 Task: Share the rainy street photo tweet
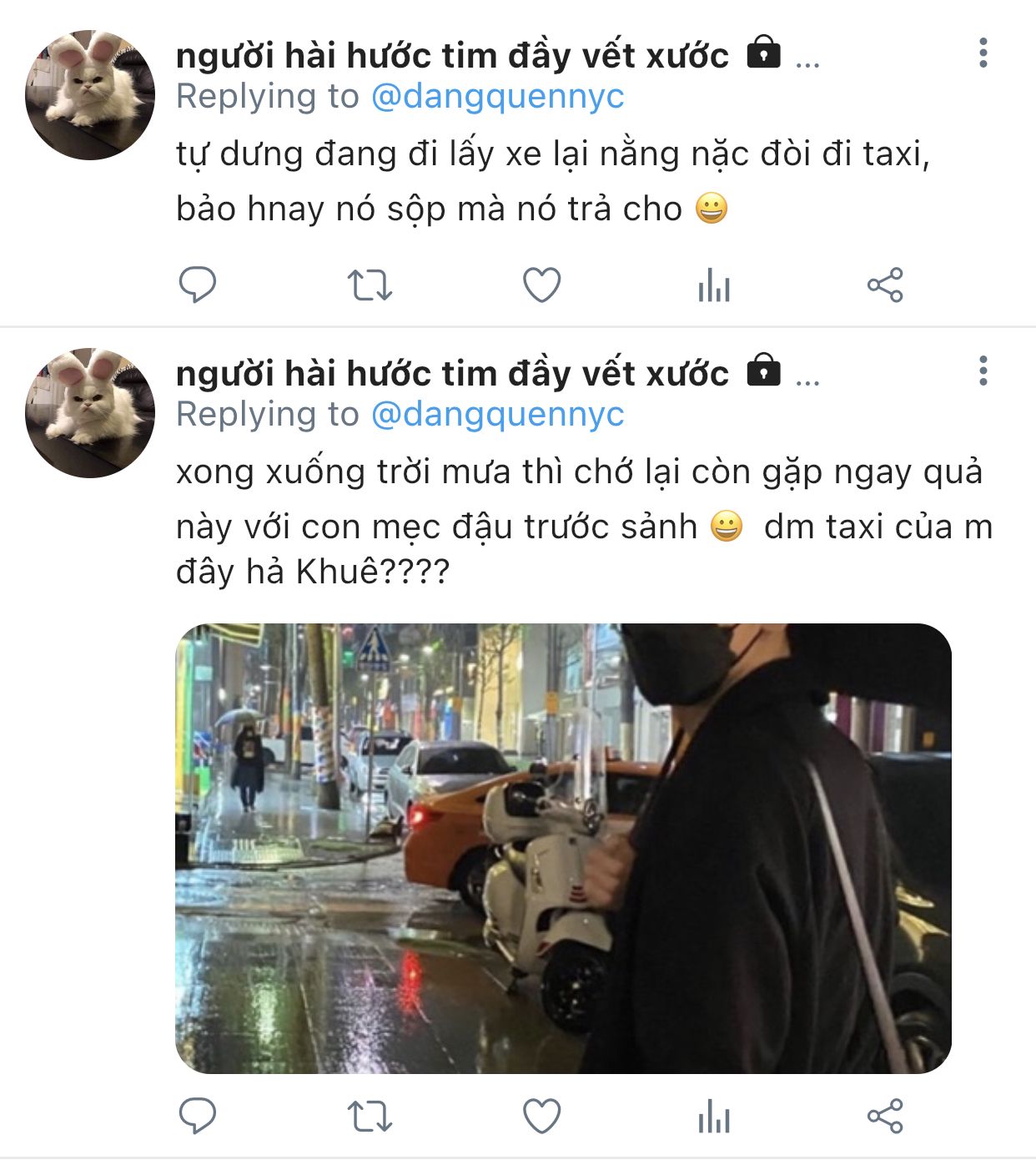click(x=885, y=1116)
